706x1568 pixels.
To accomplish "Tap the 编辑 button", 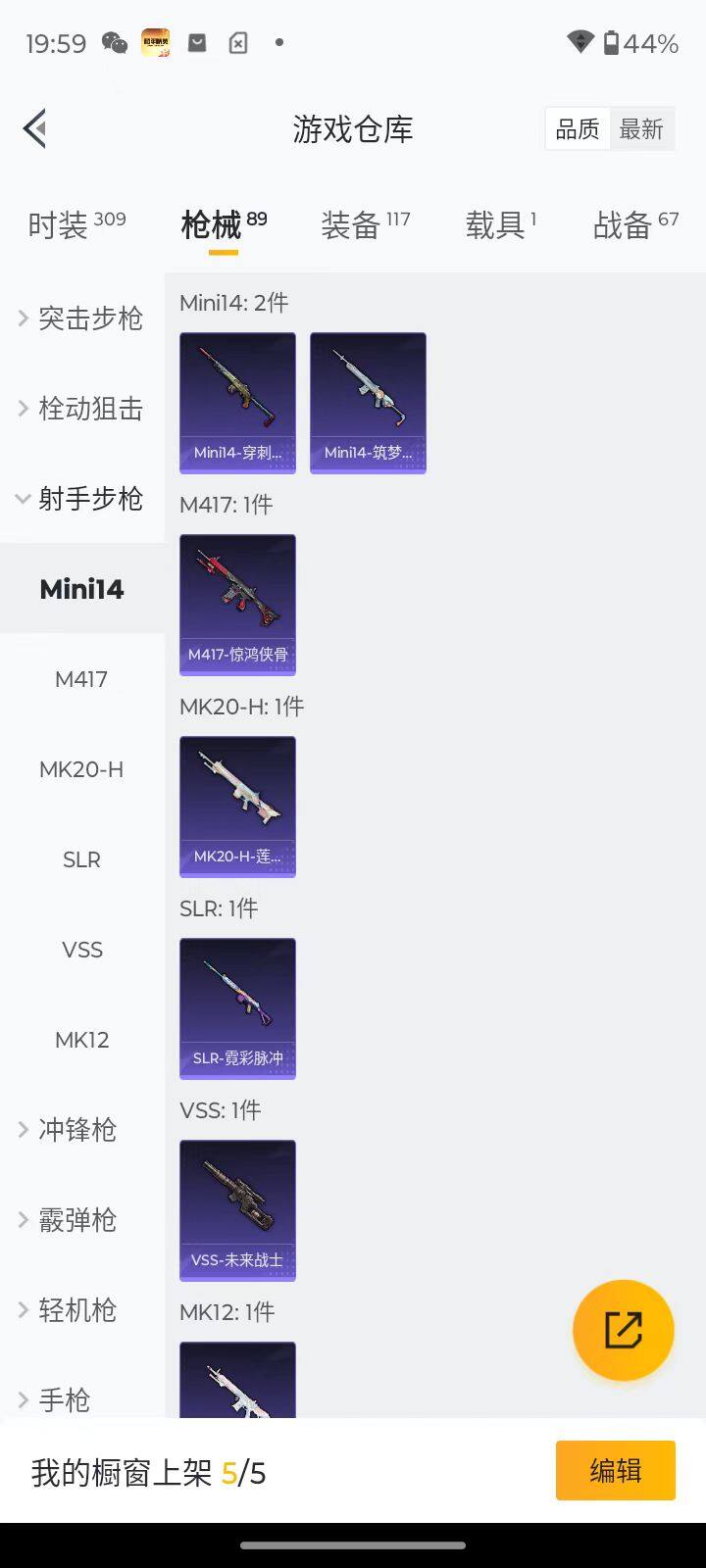I will pyautogui.click(x=615, y=1470).
